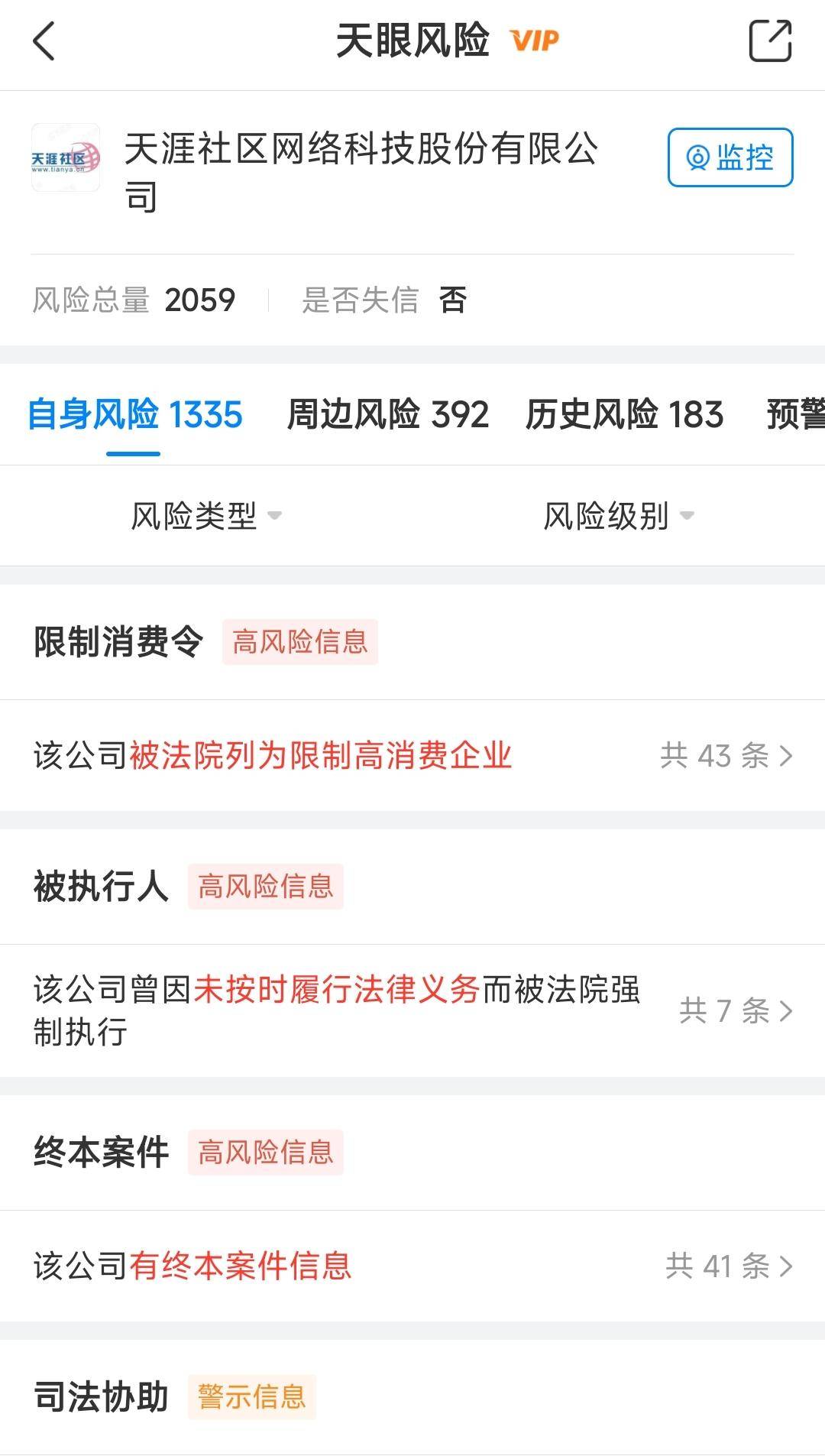Go back using the top-left arrow
This screenshot has height=1456, width=825.
tap(44, 41)
